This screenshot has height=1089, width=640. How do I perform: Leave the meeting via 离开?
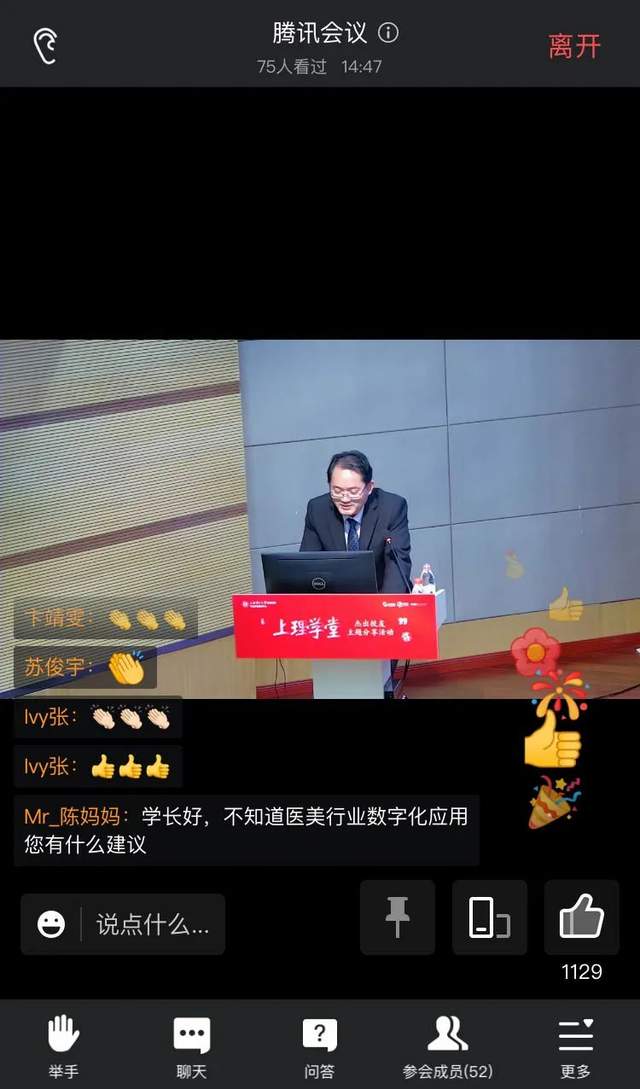coord(574,46)
